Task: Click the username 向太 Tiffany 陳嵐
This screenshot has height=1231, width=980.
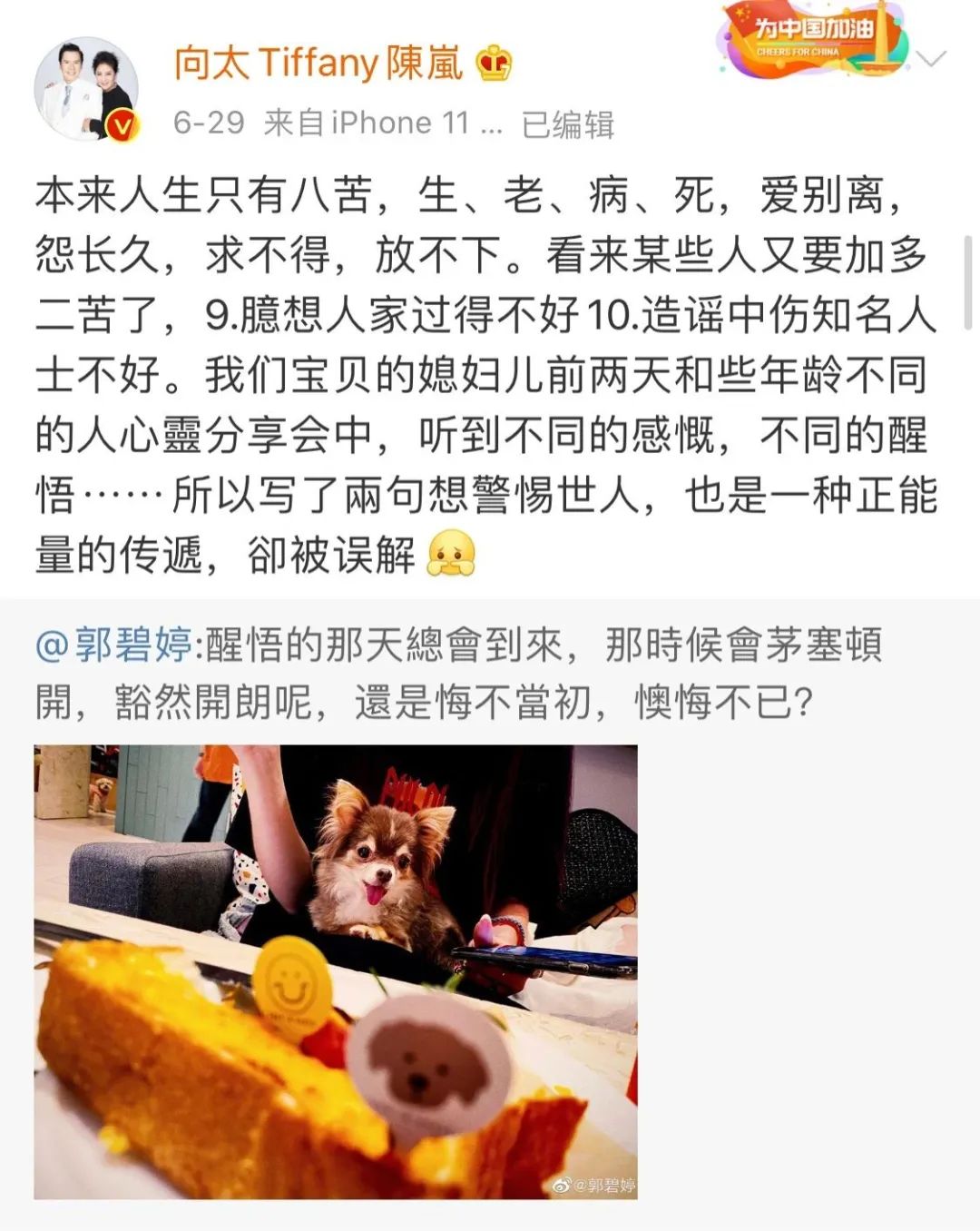Action: click(322, 63)
